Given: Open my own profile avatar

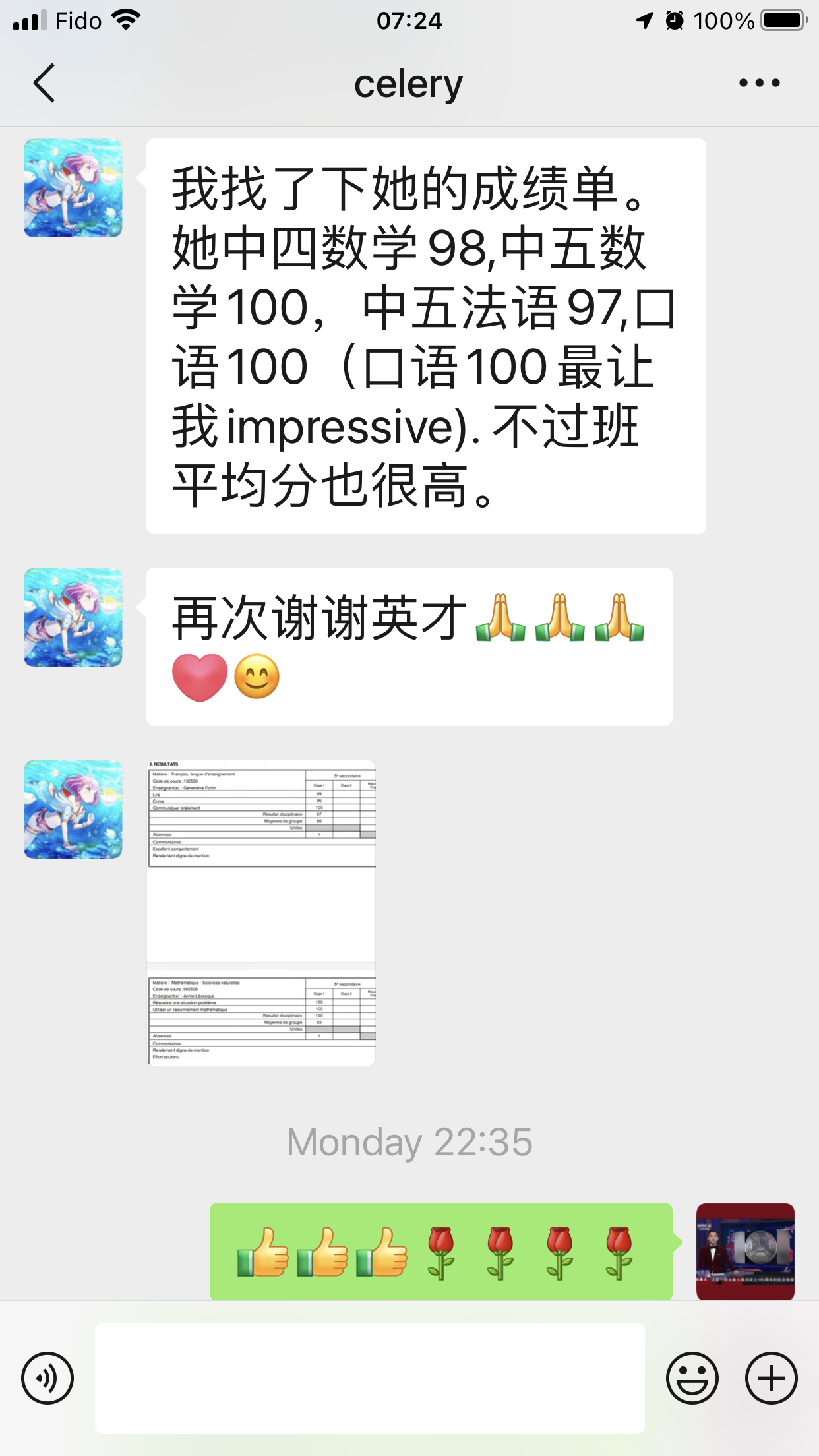Looking at the screenshot, I should pos(745,1251).
